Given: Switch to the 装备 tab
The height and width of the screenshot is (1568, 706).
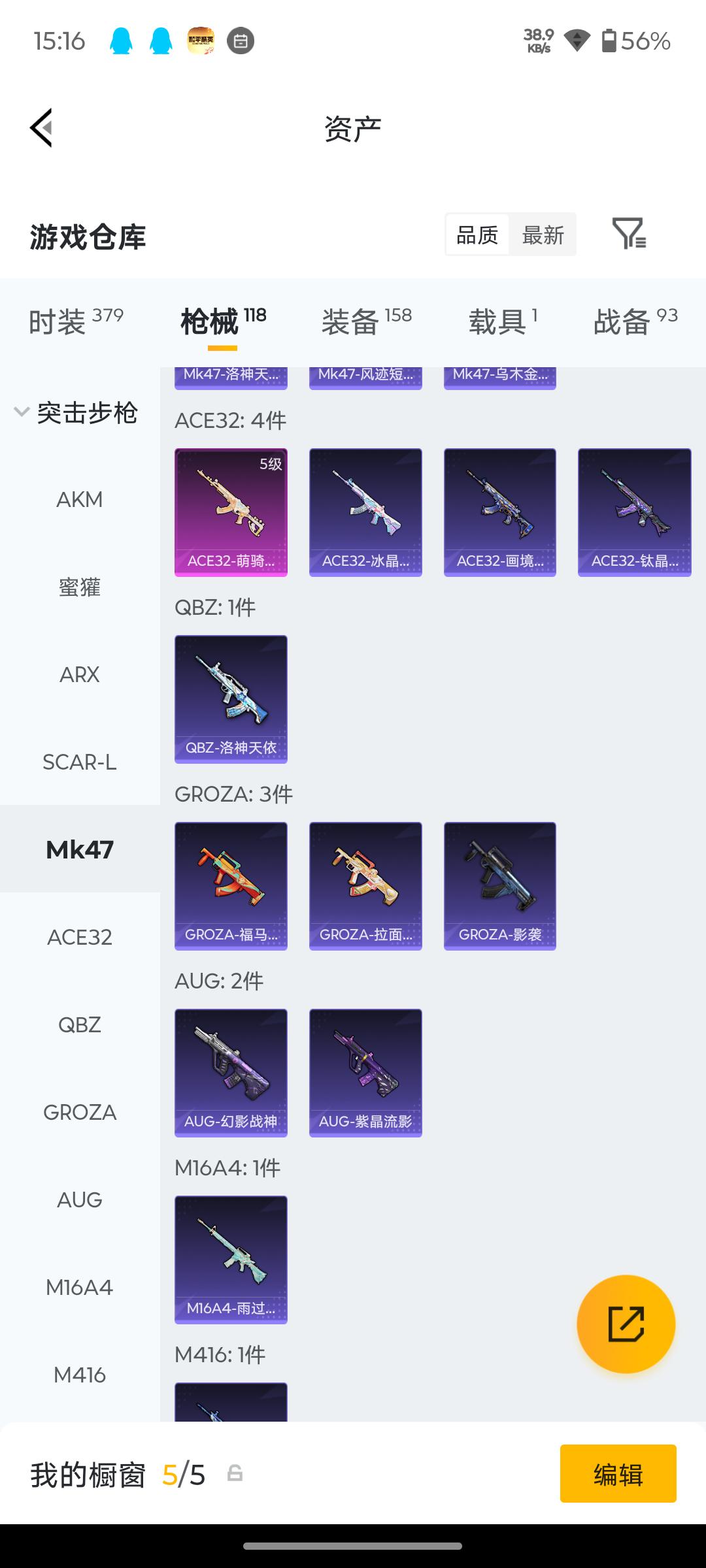Looking at the screenshot, I should (x=367, y=321).
